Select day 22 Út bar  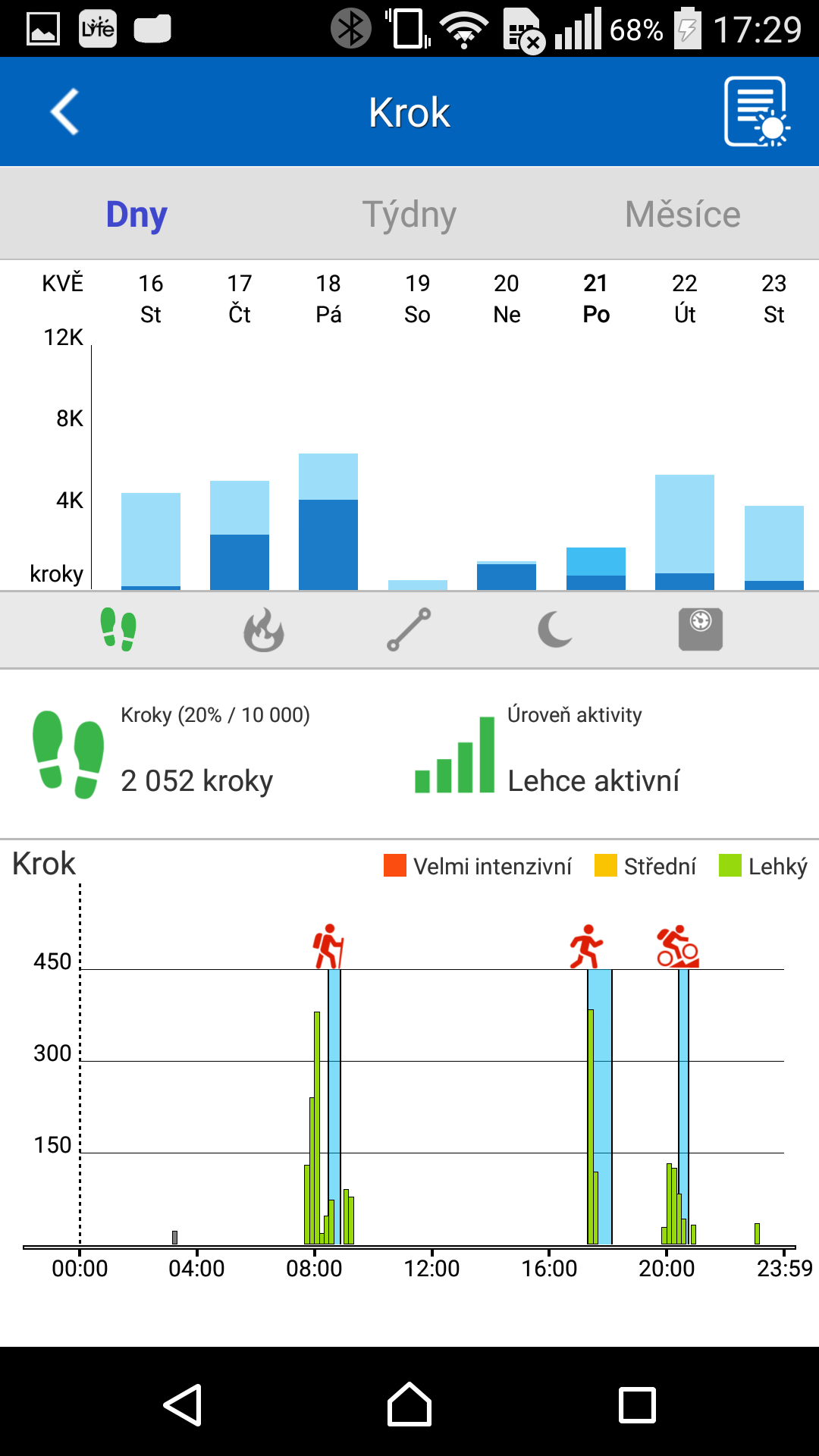click(685, 532)
